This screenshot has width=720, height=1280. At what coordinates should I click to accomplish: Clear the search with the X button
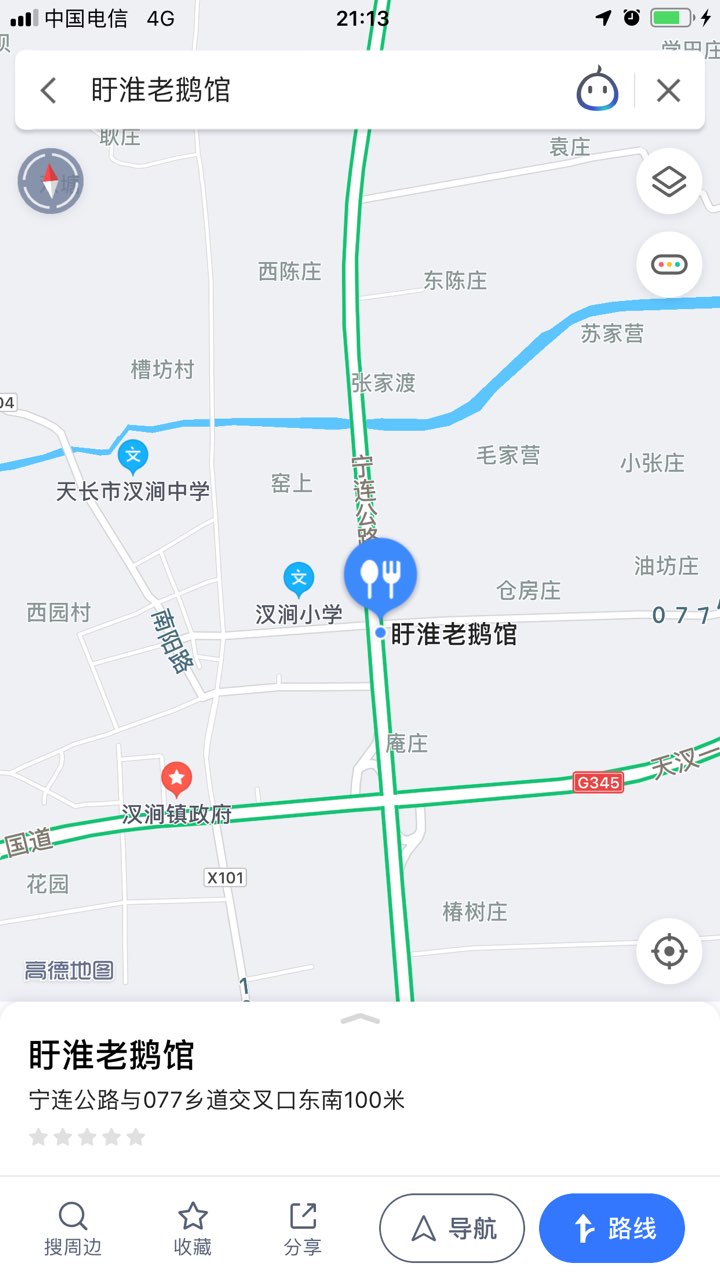pyautogui.click(x=668, y=91)
